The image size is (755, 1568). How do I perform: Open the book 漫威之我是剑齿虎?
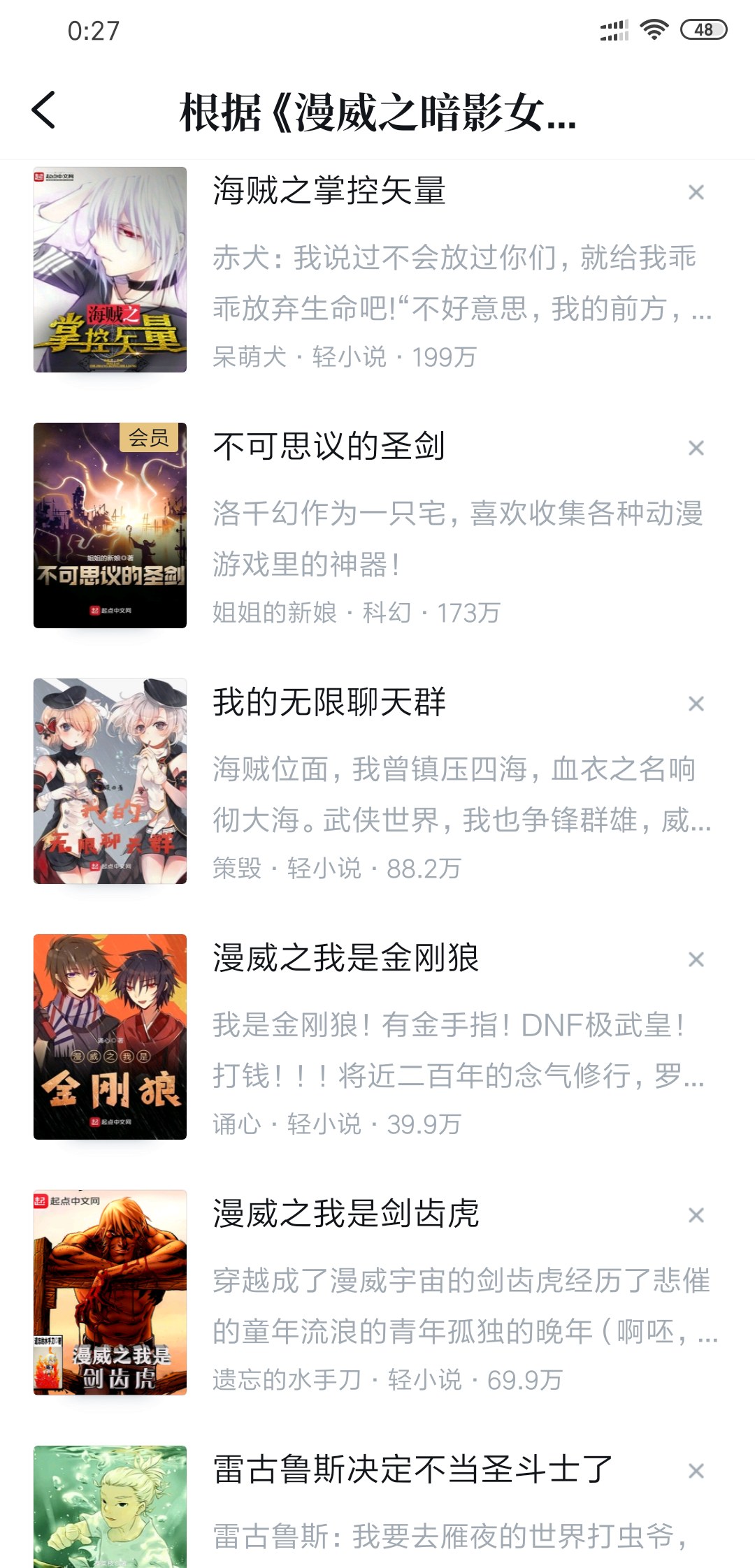[377, 1293]
